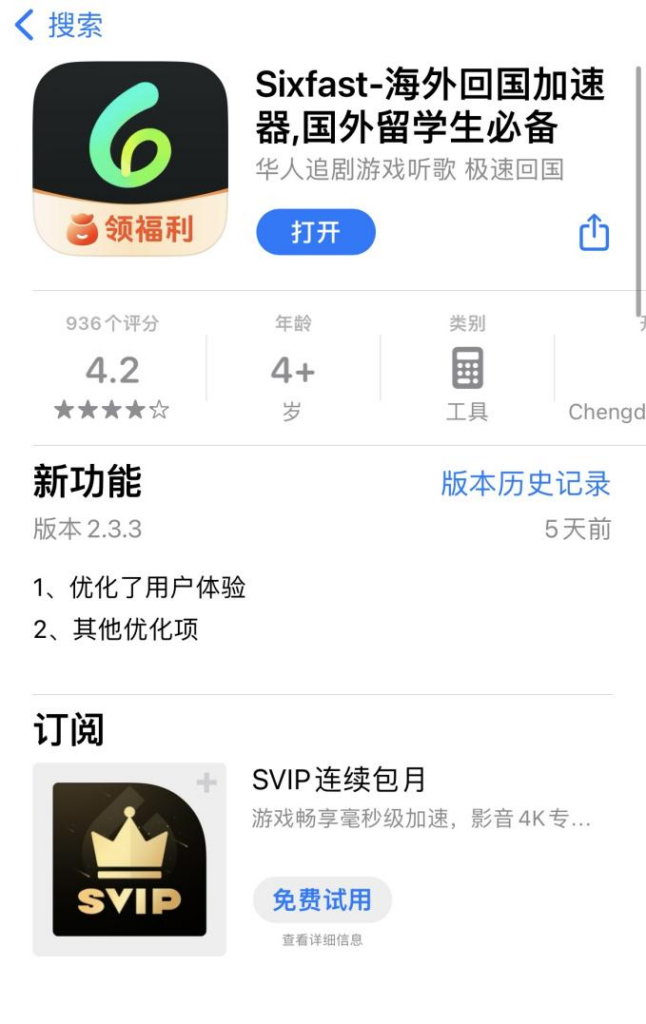
Task: View the 936个评分 ratings section
Action: click(112, 369)
